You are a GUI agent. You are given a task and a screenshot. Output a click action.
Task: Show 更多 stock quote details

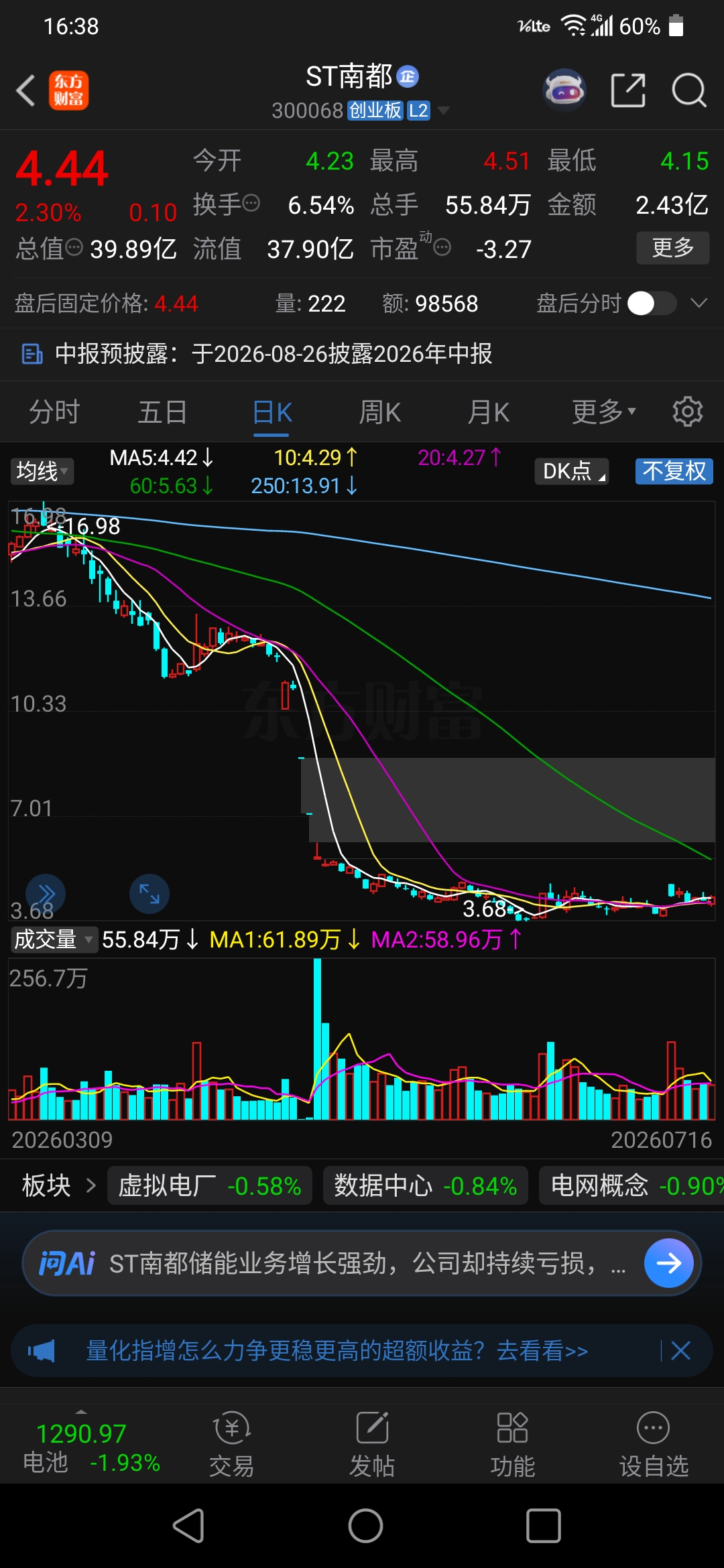(672, 248)
